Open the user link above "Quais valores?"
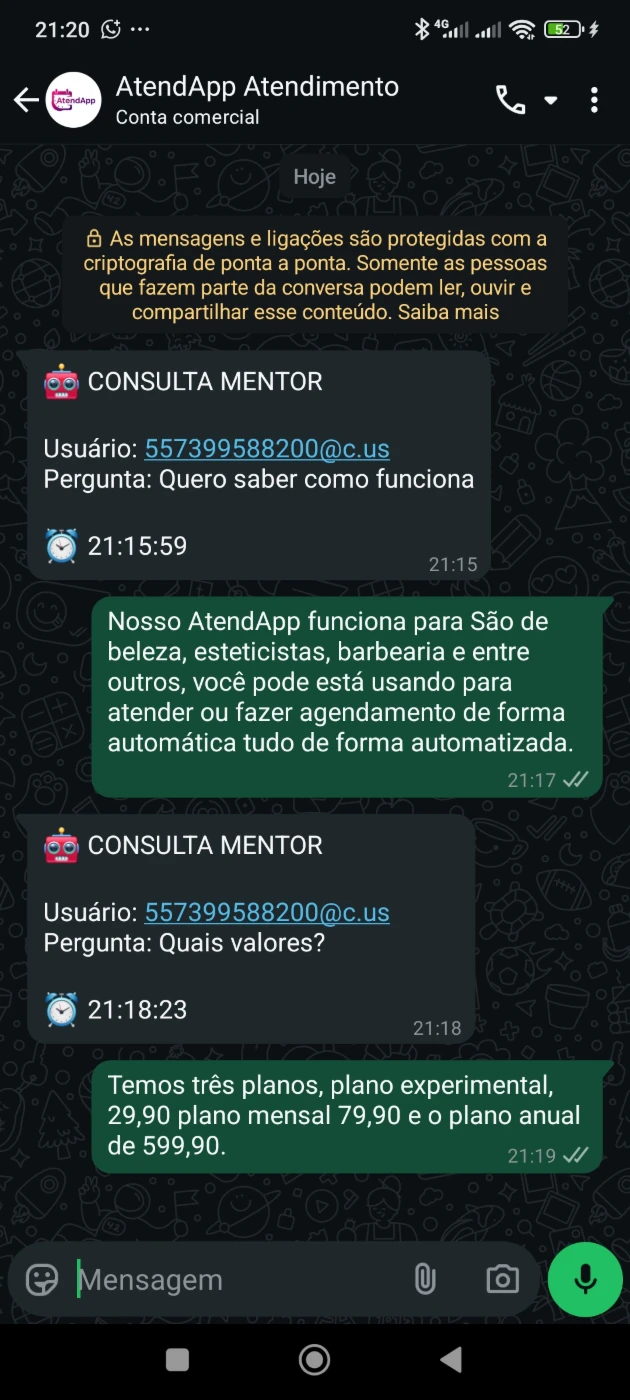630x1400 pixels. click(x=267, y=912)
